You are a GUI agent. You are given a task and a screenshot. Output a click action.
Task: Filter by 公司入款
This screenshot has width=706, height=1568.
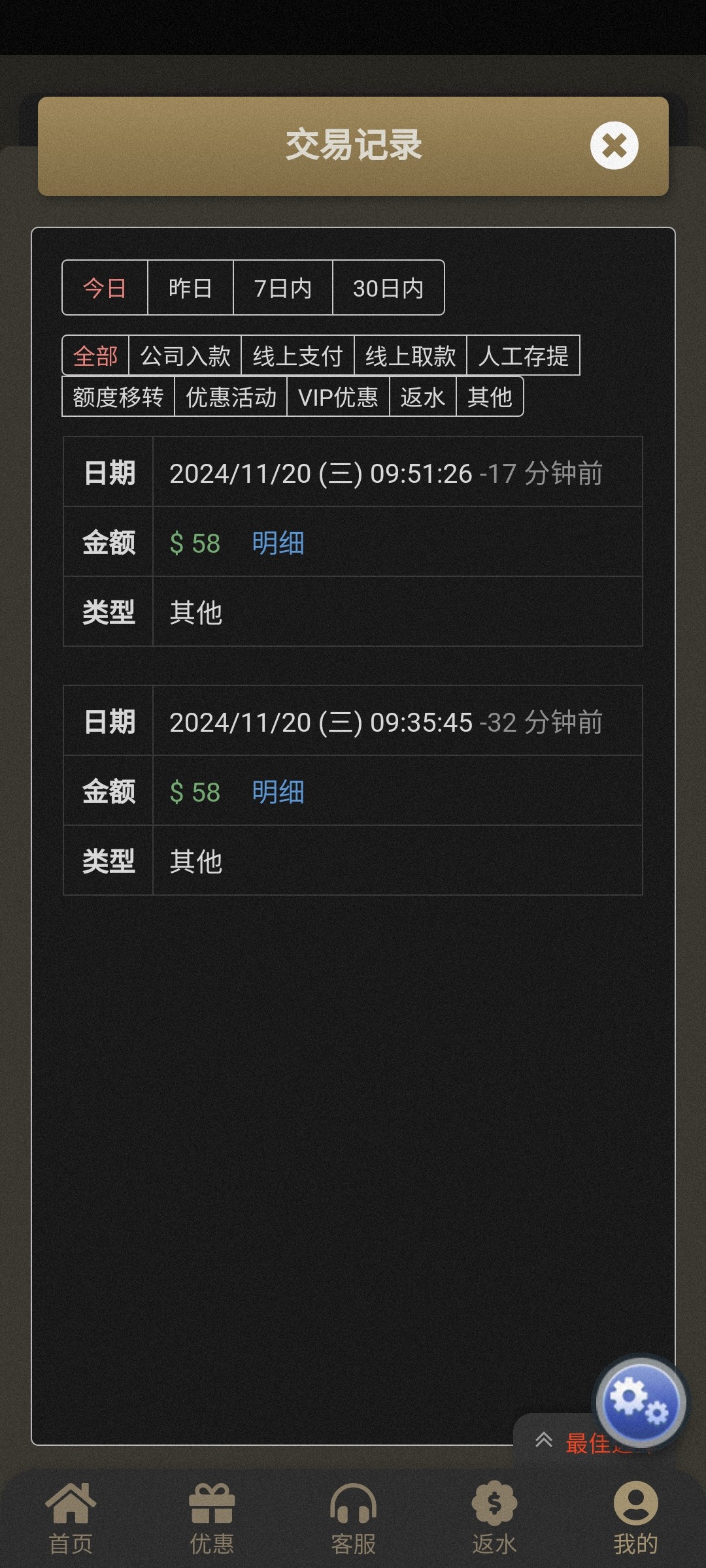(185, 356)
